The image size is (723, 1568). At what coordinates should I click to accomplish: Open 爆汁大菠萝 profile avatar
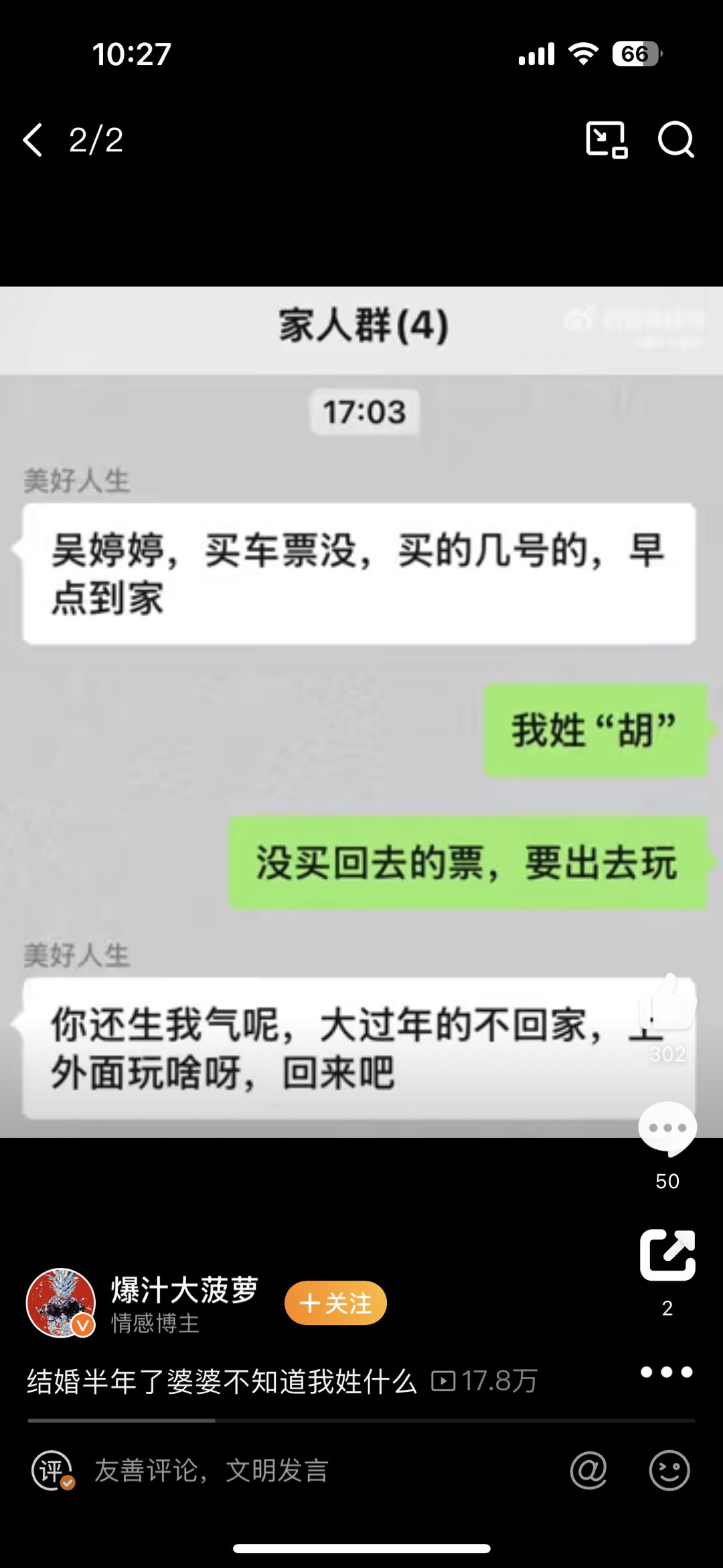coord(60,1303)
